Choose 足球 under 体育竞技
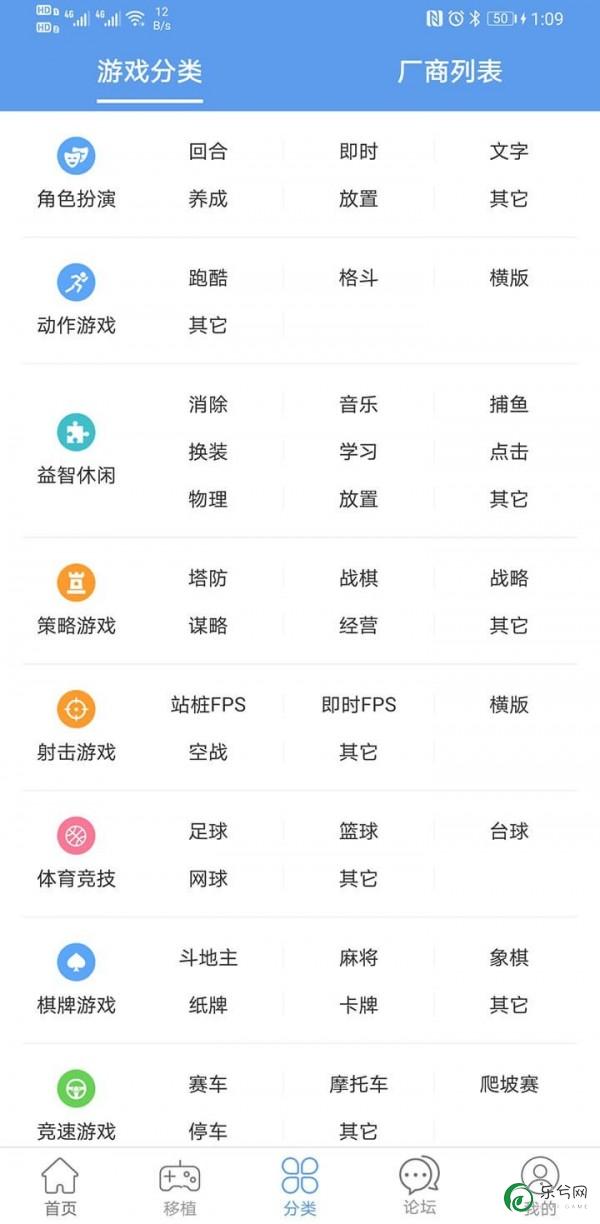Viewport: 600px width, 1224px height. (208, 831)
